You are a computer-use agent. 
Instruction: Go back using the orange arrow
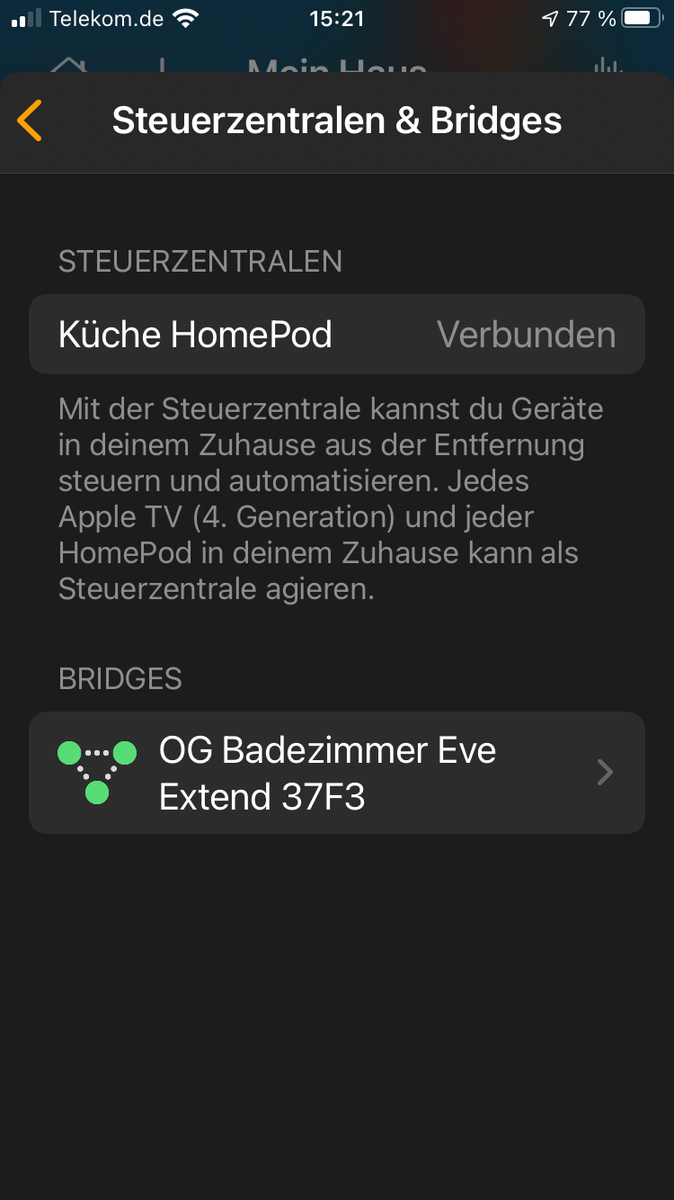click(30, 121)
